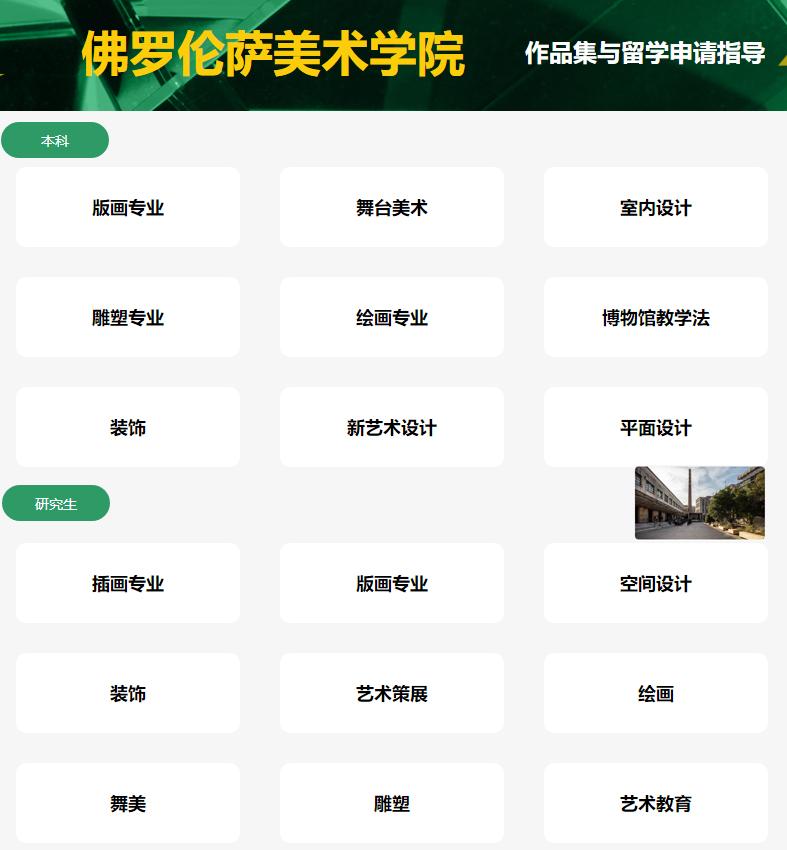The image size is (787, 850).
Task: Tap the 绘画 graduate program card
Action: [x=655, y=693]
